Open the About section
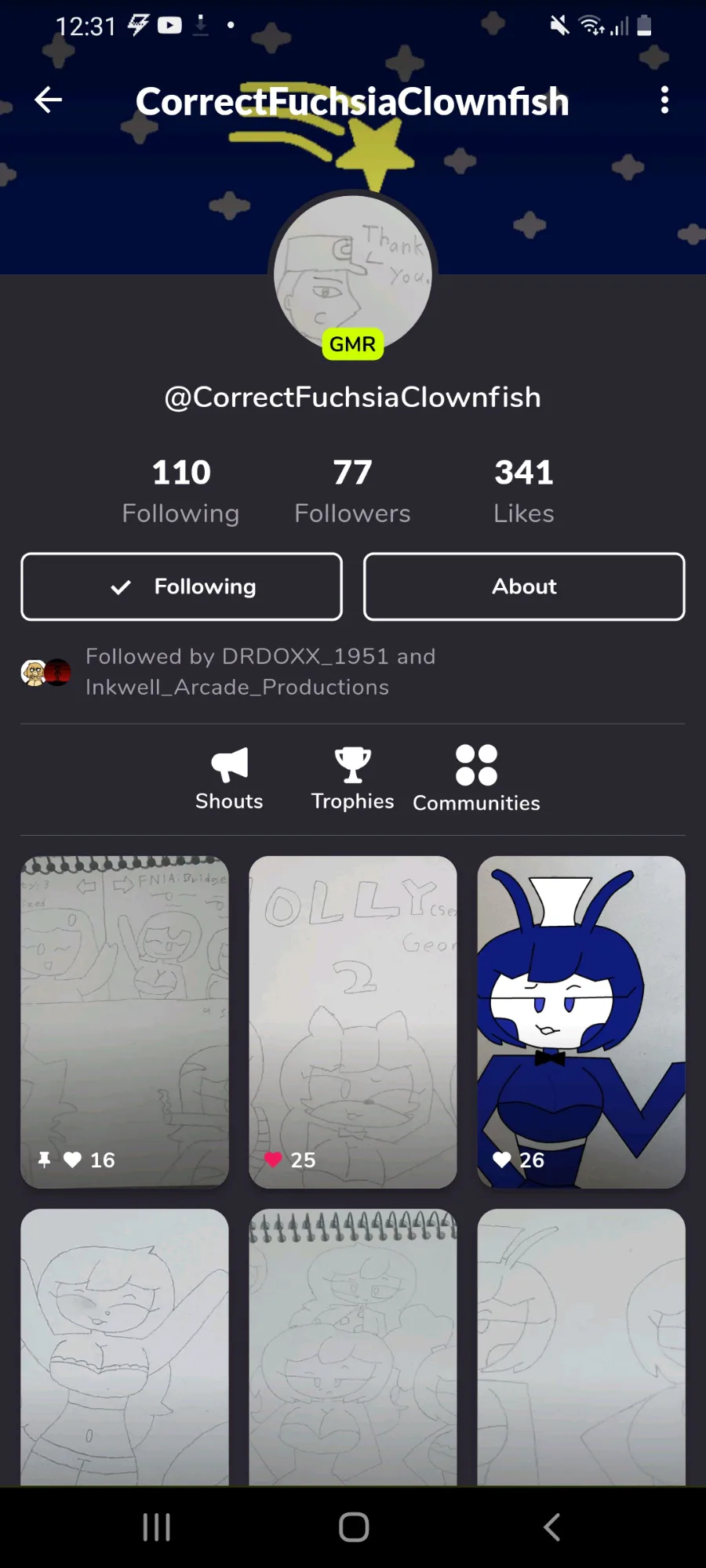Image resolution: width=706 pixels, height=1568 pixels. coord(524,586)
